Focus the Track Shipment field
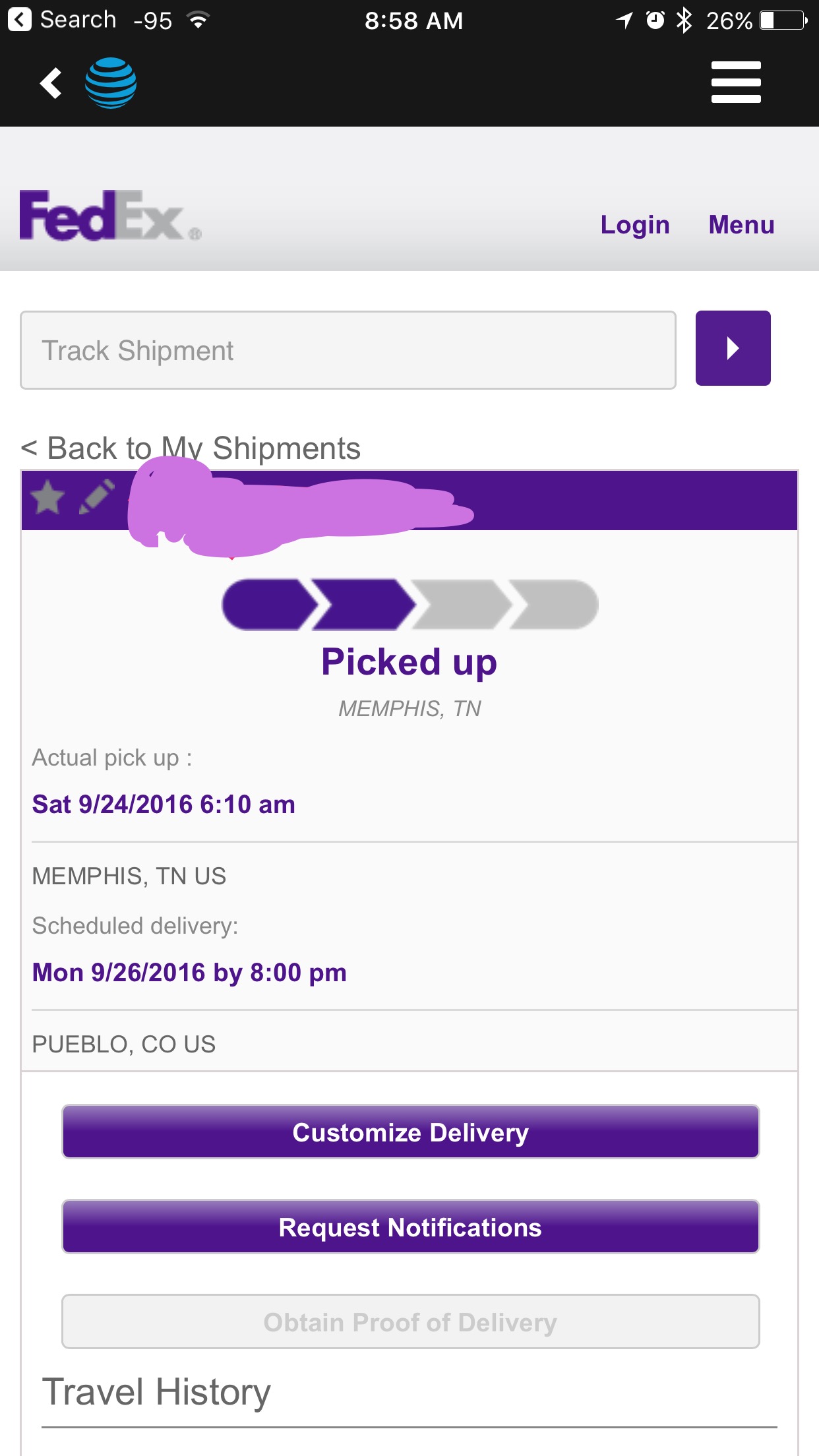The image size is (819, 1456). [348, 350]
